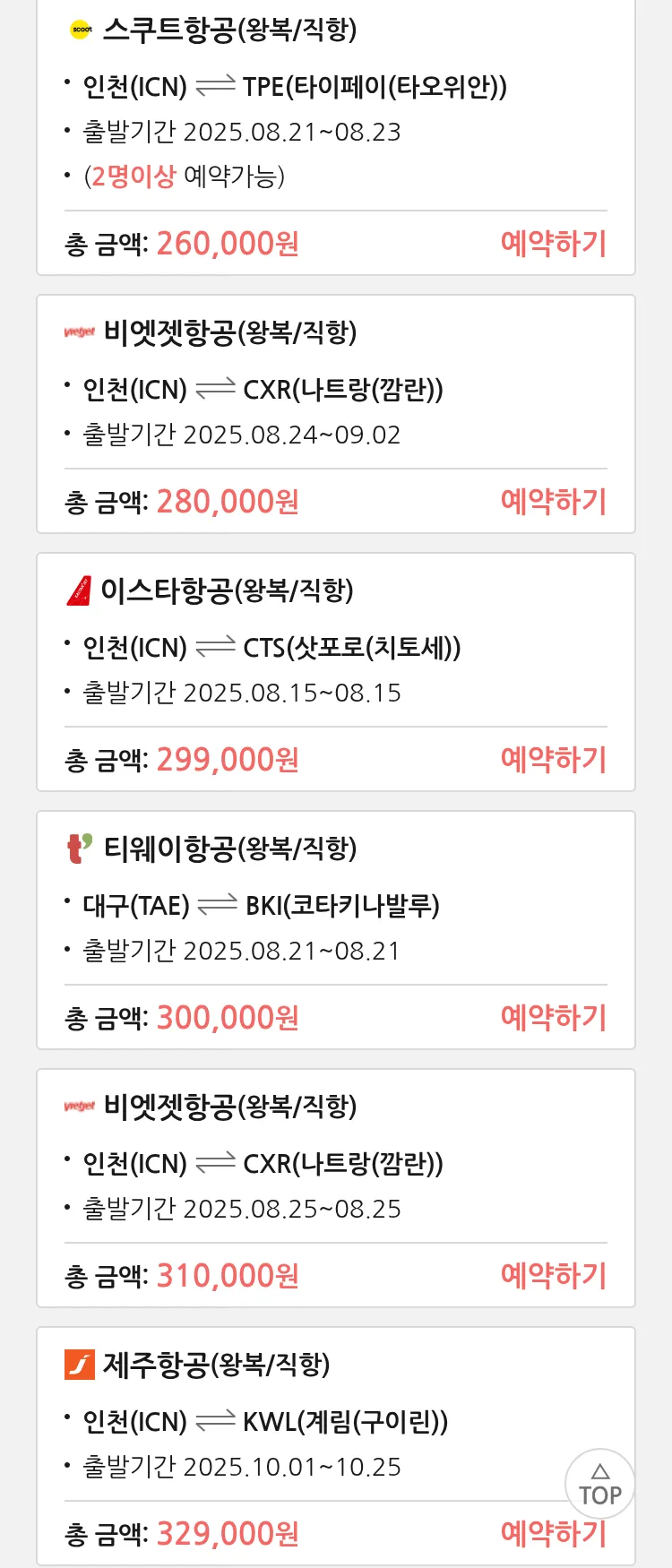The image size is (672, 1568).
Task: Jump back up with the TOP button
Action: tap(599, 1484)
